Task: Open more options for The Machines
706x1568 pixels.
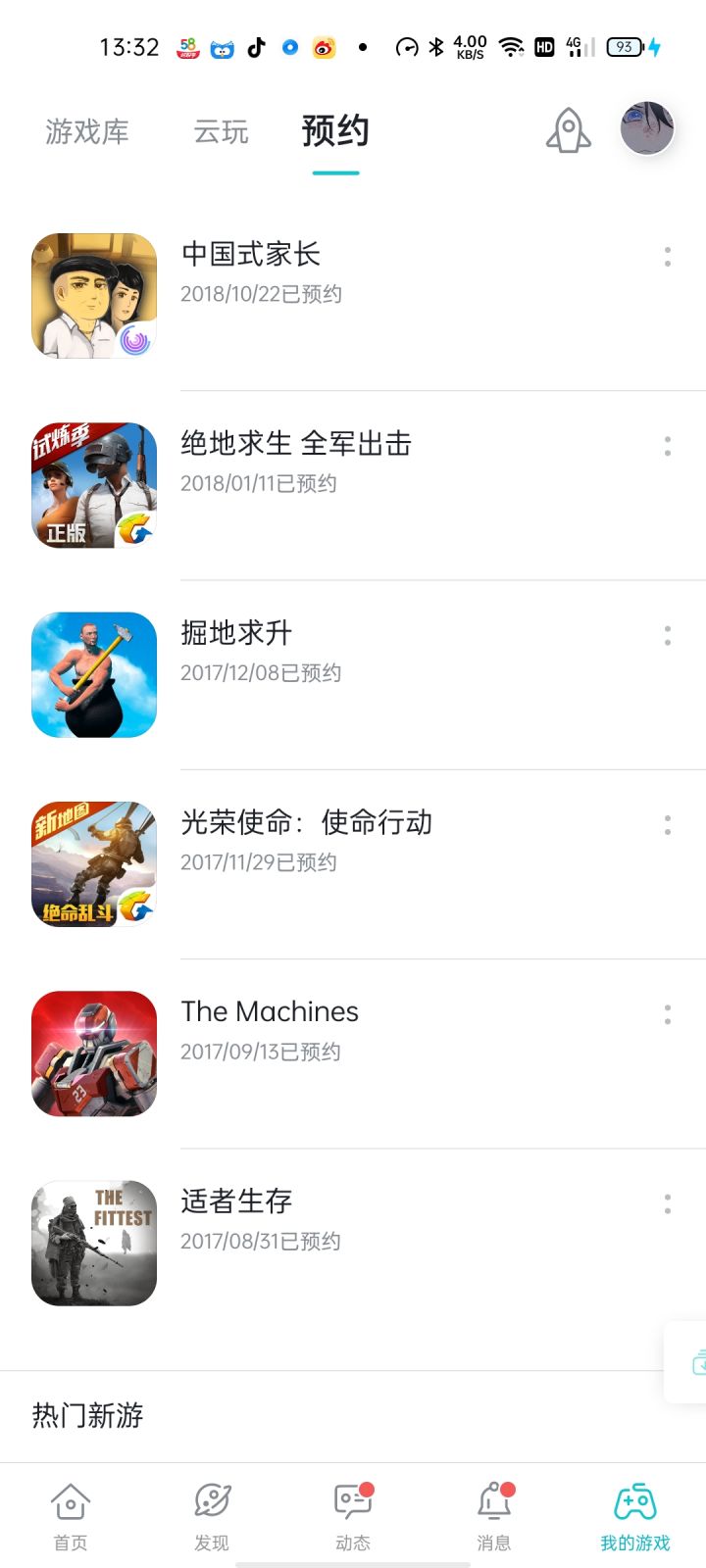Action: point(668,1014)
